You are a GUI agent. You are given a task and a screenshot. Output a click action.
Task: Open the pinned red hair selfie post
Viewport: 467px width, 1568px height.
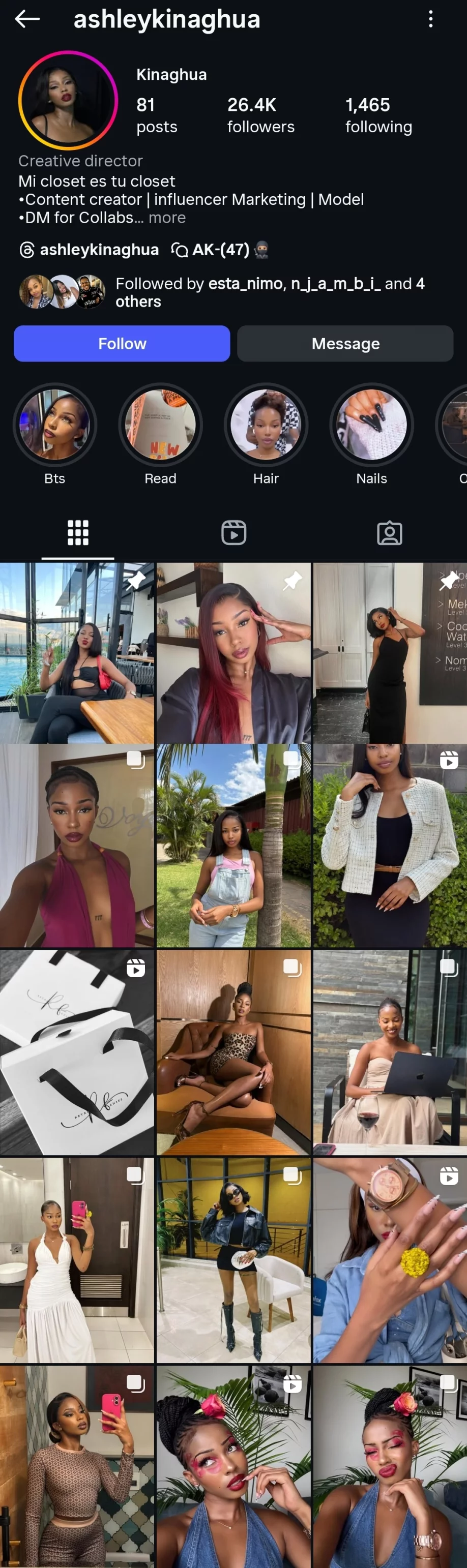(x=233, y=652)
